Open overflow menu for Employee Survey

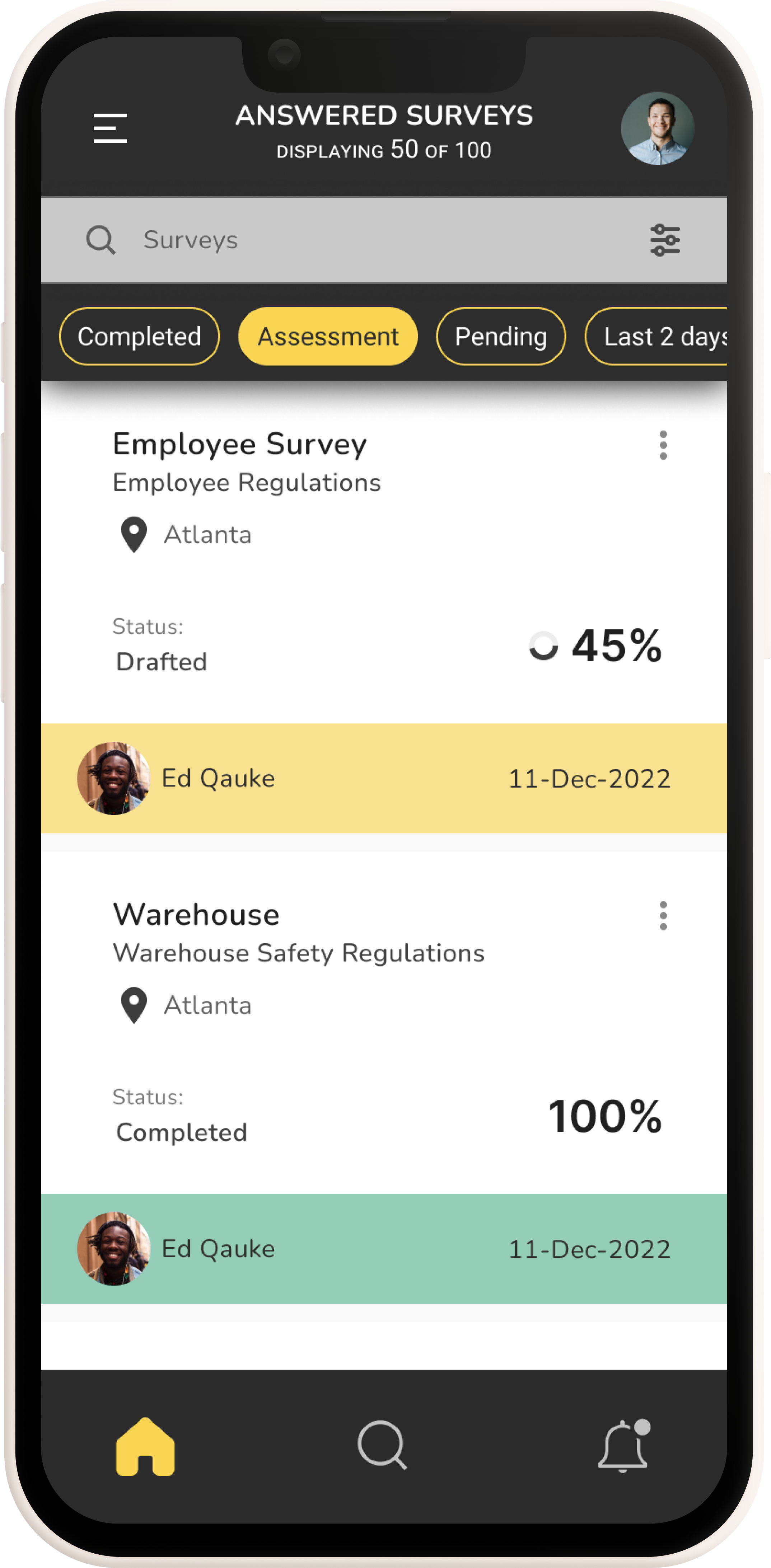(663, 445)
